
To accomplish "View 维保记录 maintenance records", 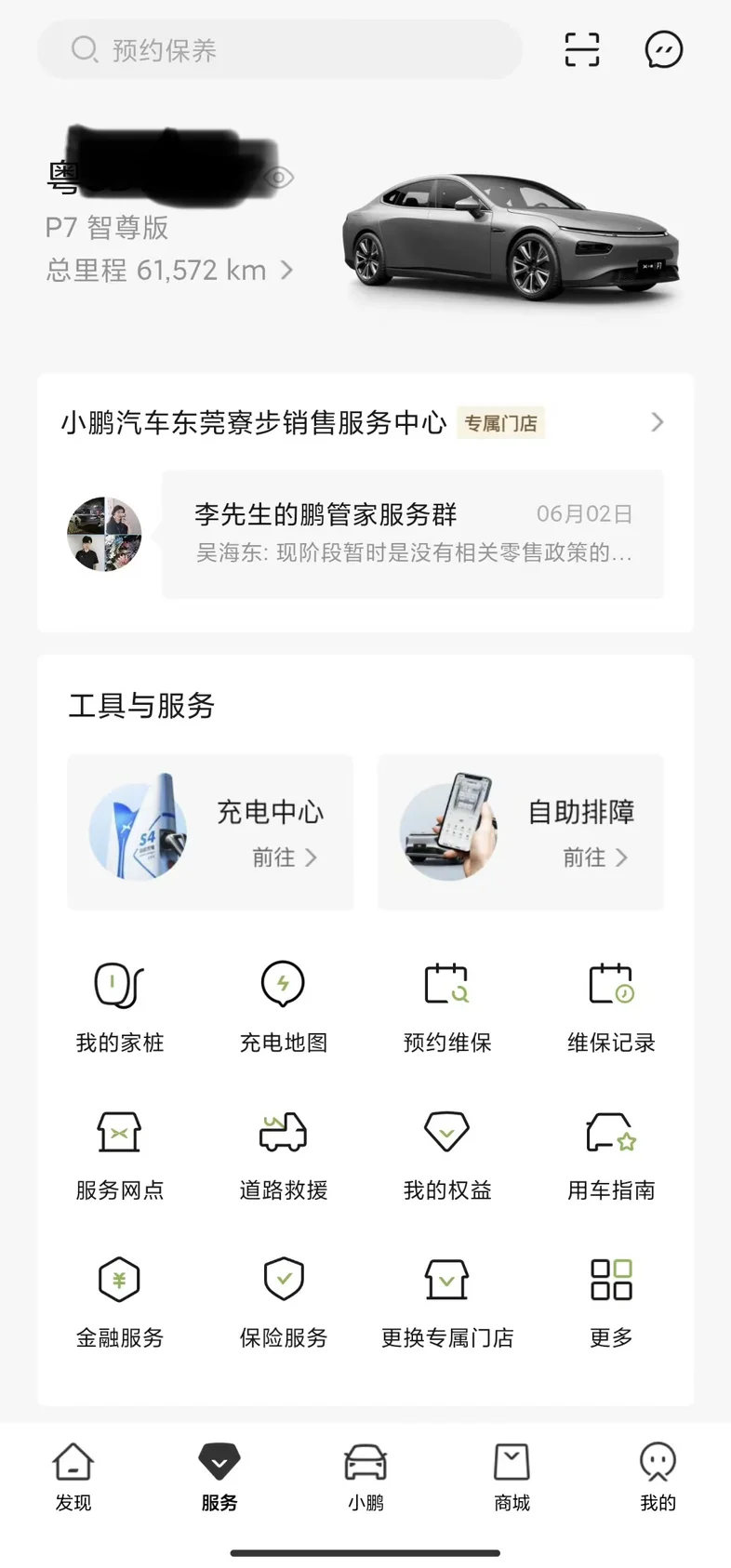I will coord(611,1005).
